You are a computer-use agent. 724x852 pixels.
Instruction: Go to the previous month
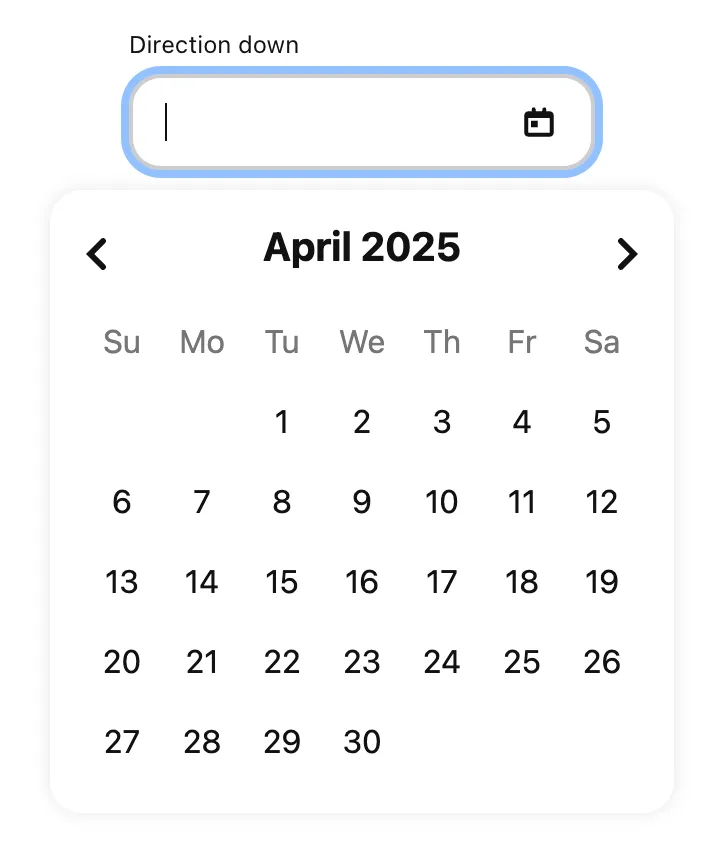(97, 254)
